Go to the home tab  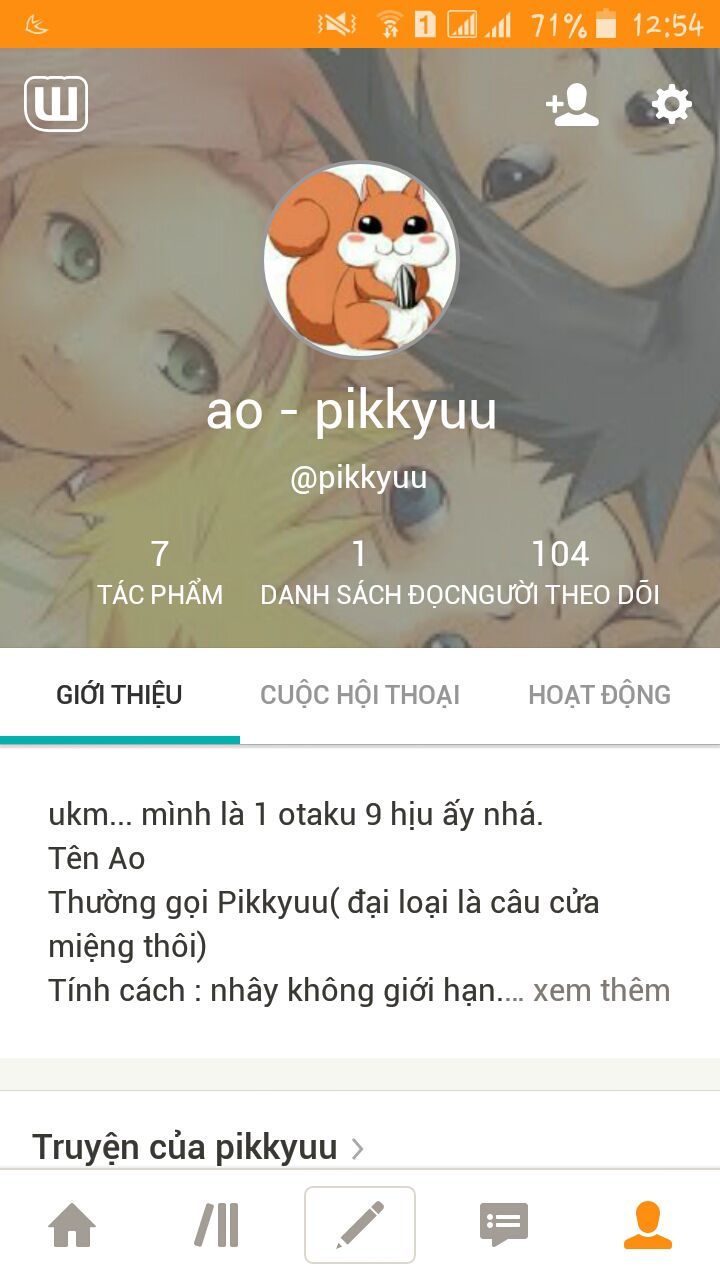tap(72, 1225)
